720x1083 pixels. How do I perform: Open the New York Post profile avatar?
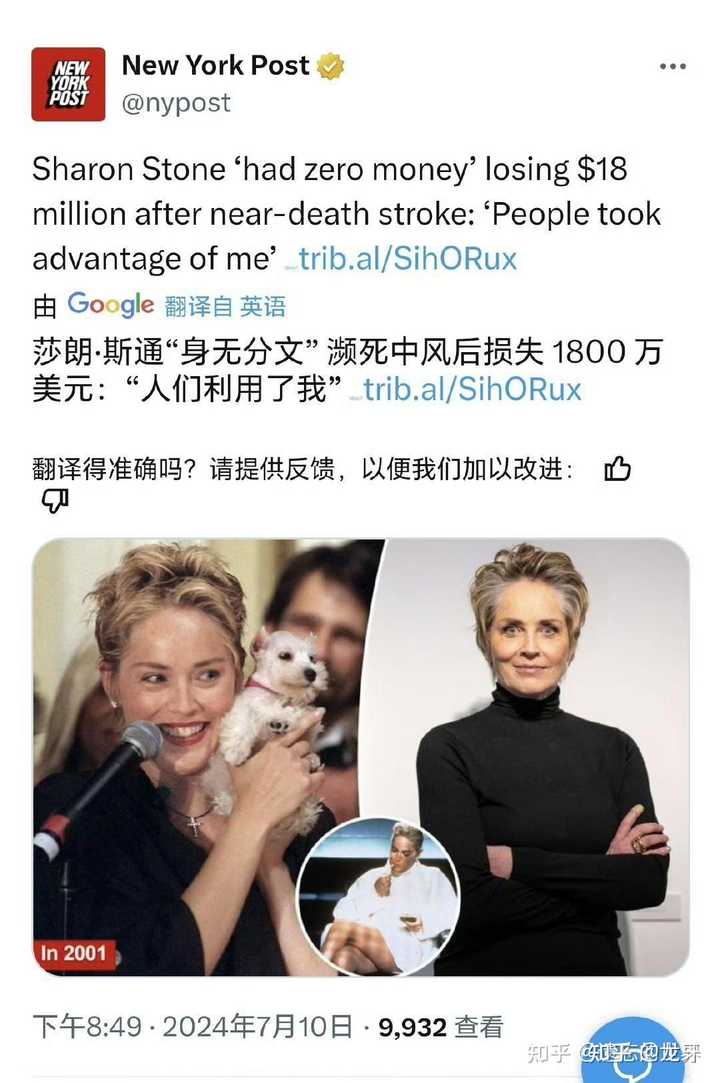[x=68, y=84]
